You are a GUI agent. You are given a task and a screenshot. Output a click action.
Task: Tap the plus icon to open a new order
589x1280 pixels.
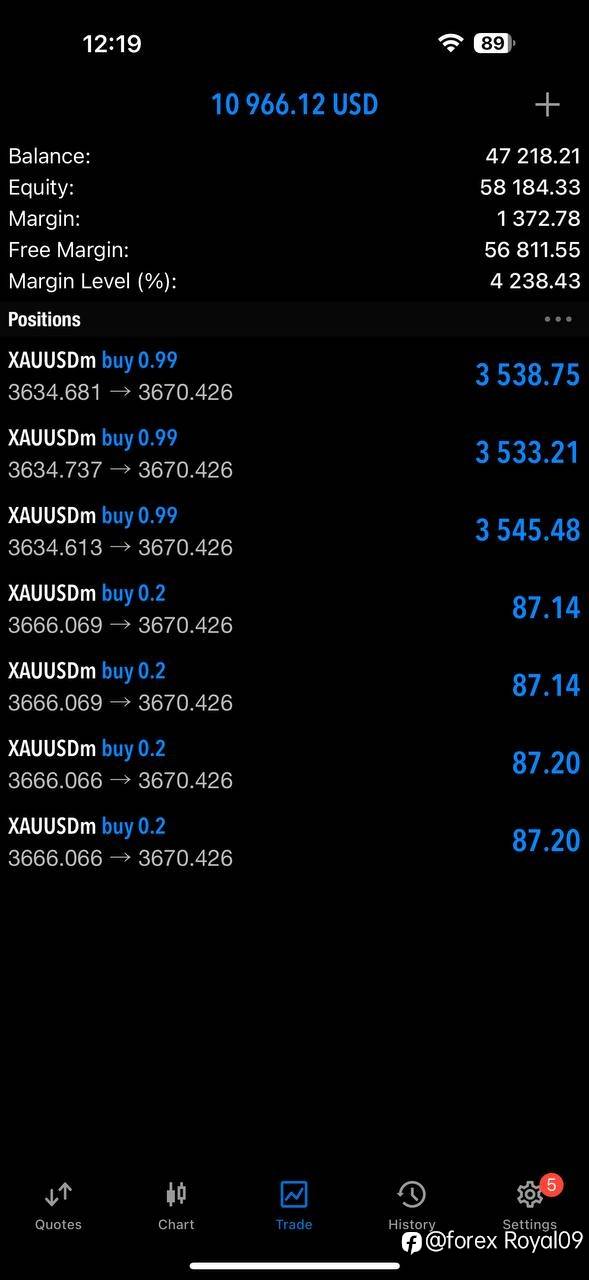pos(547,104)
